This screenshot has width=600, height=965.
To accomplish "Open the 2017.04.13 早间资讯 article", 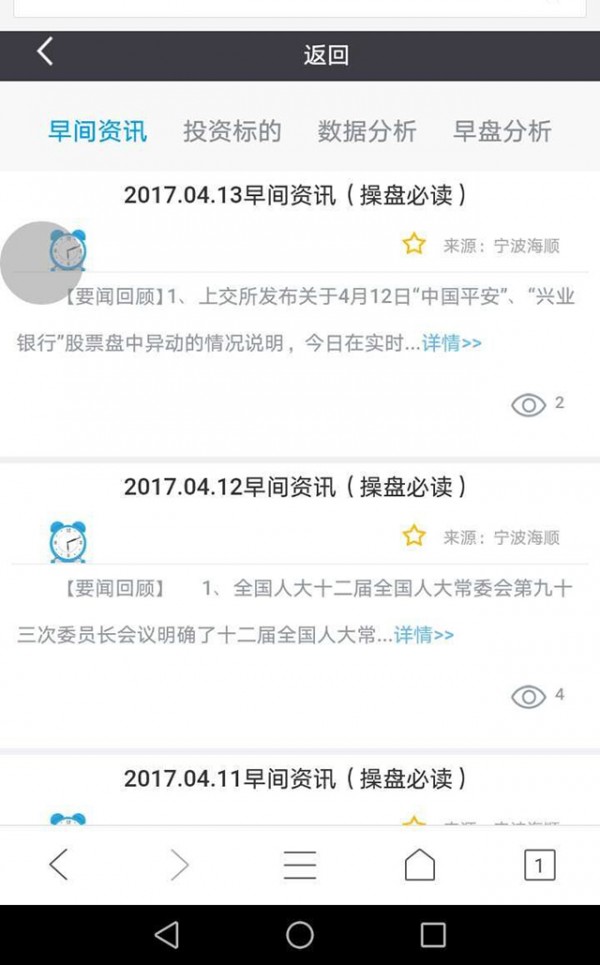I will 295,195.
